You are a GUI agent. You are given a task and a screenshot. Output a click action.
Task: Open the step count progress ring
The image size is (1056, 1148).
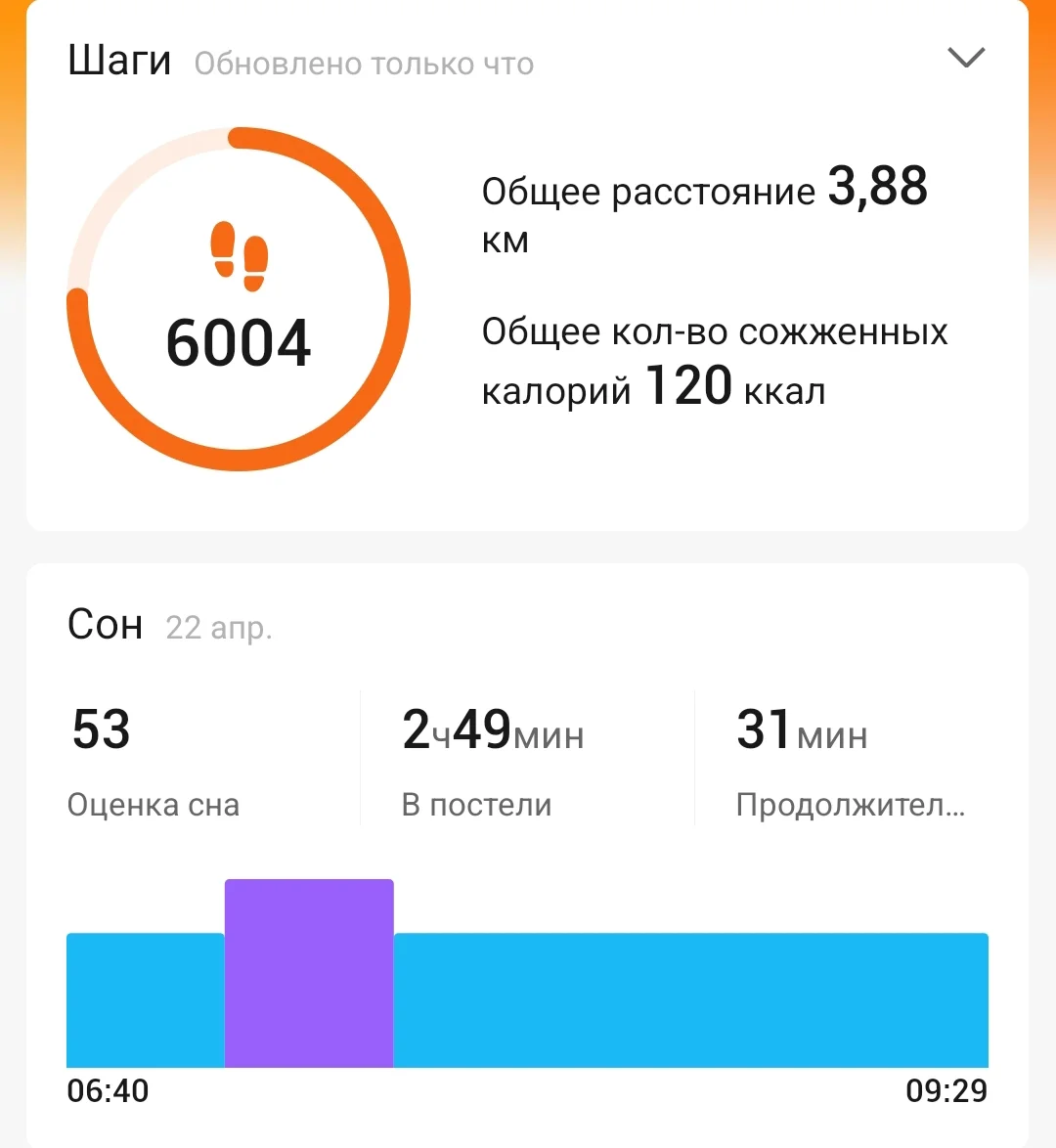coord(238,296)
